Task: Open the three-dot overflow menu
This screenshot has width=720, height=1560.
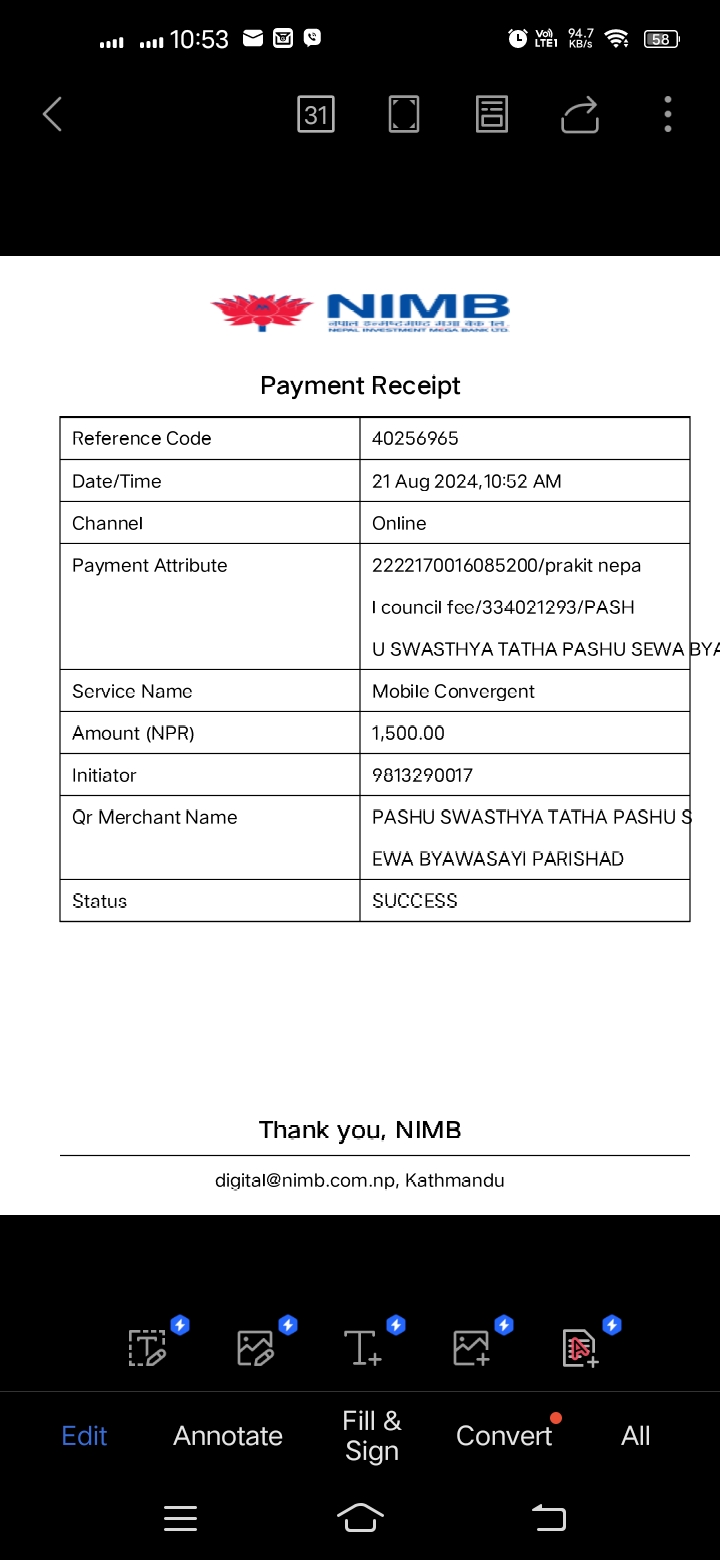Action: tap(668, 114)
